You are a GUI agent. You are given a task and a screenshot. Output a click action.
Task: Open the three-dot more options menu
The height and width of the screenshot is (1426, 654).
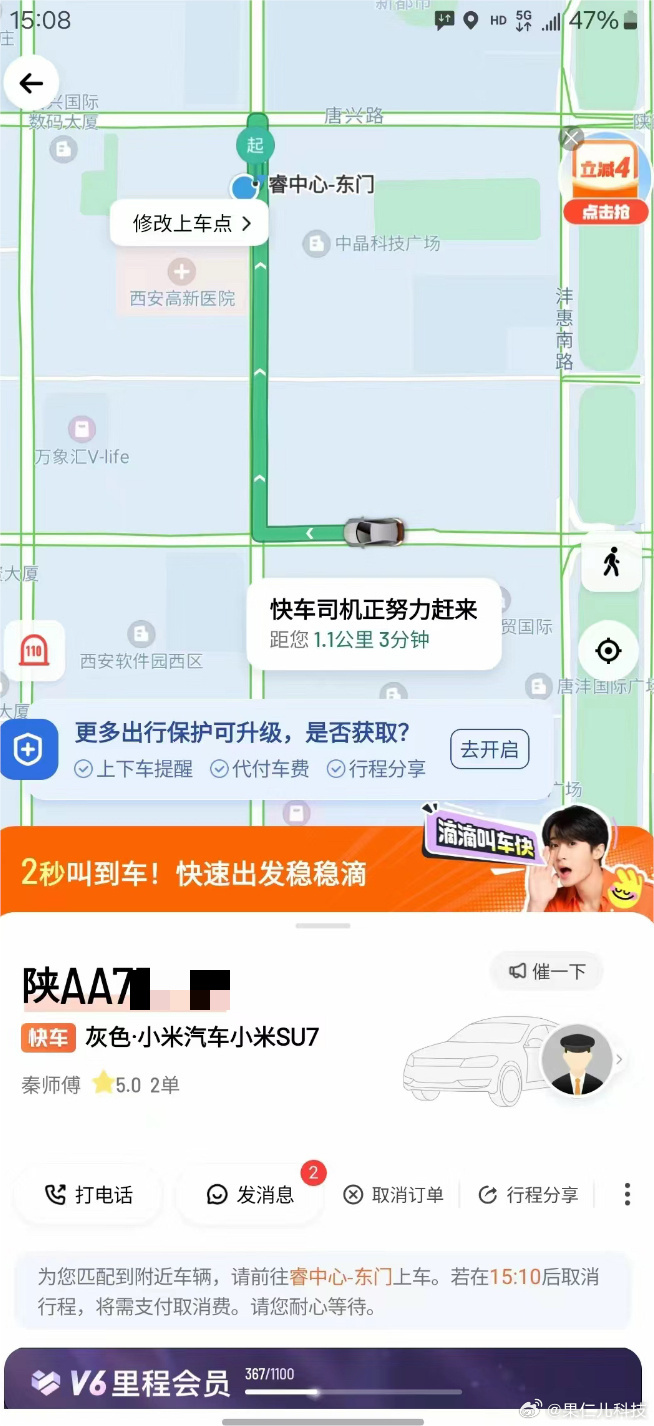pos(627,1194)
